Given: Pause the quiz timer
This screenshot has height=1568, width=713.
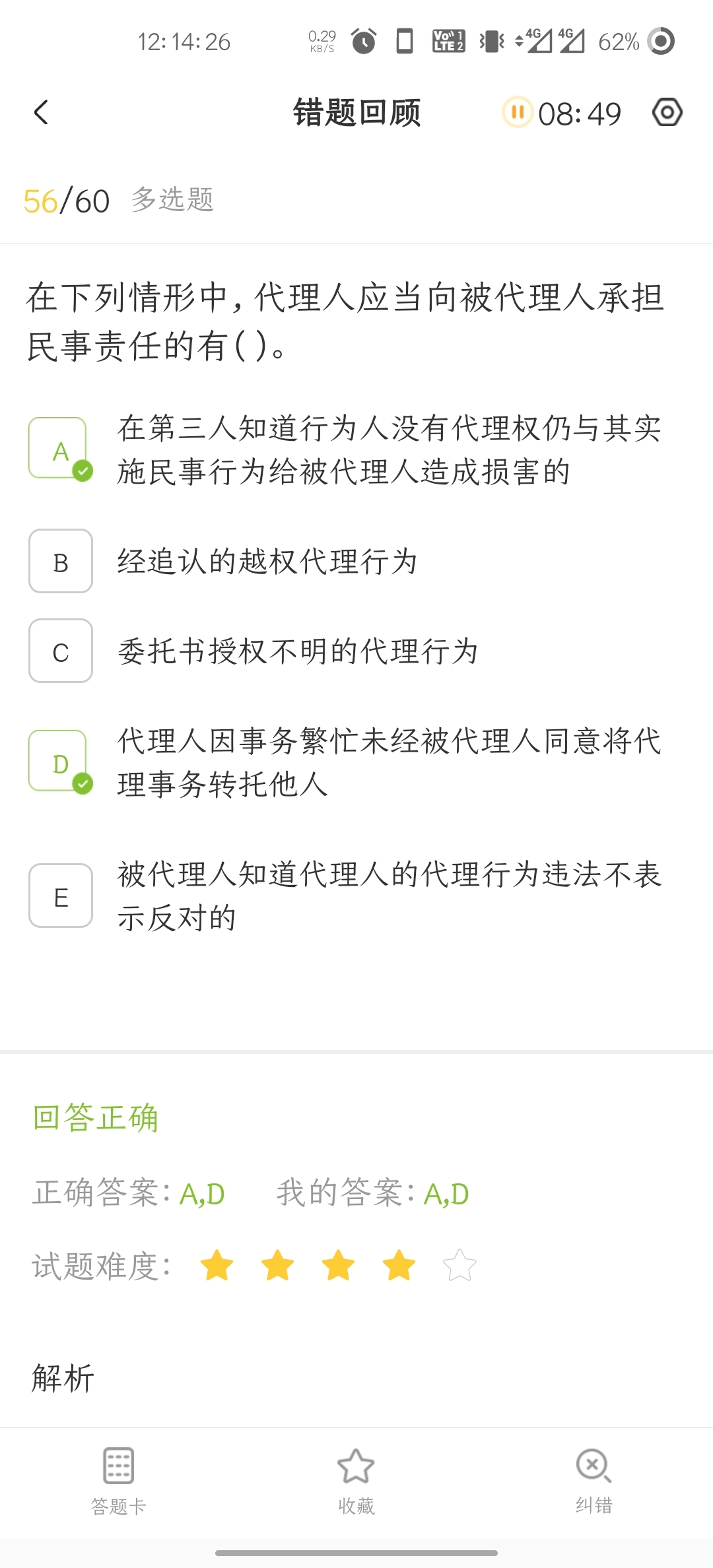Looking at the screenshot, I should (518, 112).
